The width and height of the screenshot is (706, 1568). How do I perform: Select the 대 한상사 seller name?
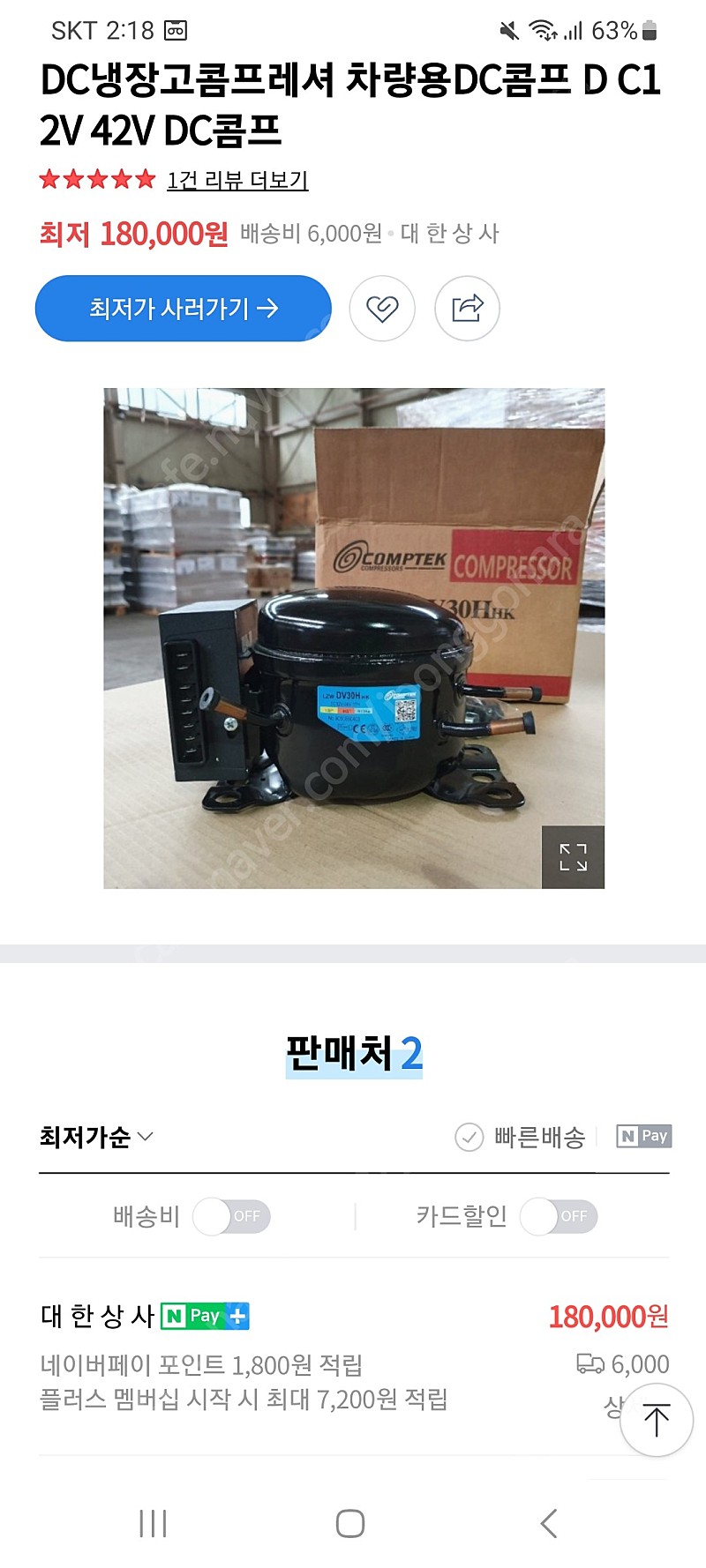[x=94, y=1316]
